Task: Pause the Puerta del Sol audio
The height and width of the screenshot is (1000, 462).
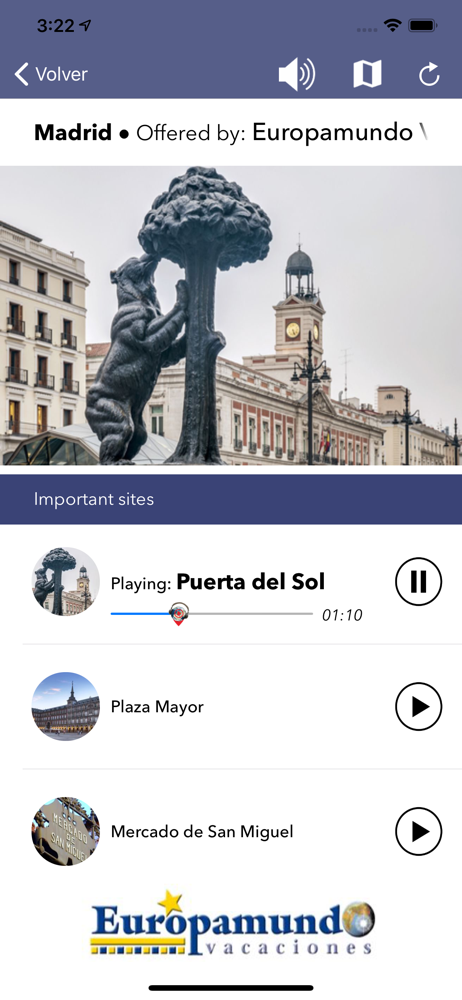Action: coord(419,581)
